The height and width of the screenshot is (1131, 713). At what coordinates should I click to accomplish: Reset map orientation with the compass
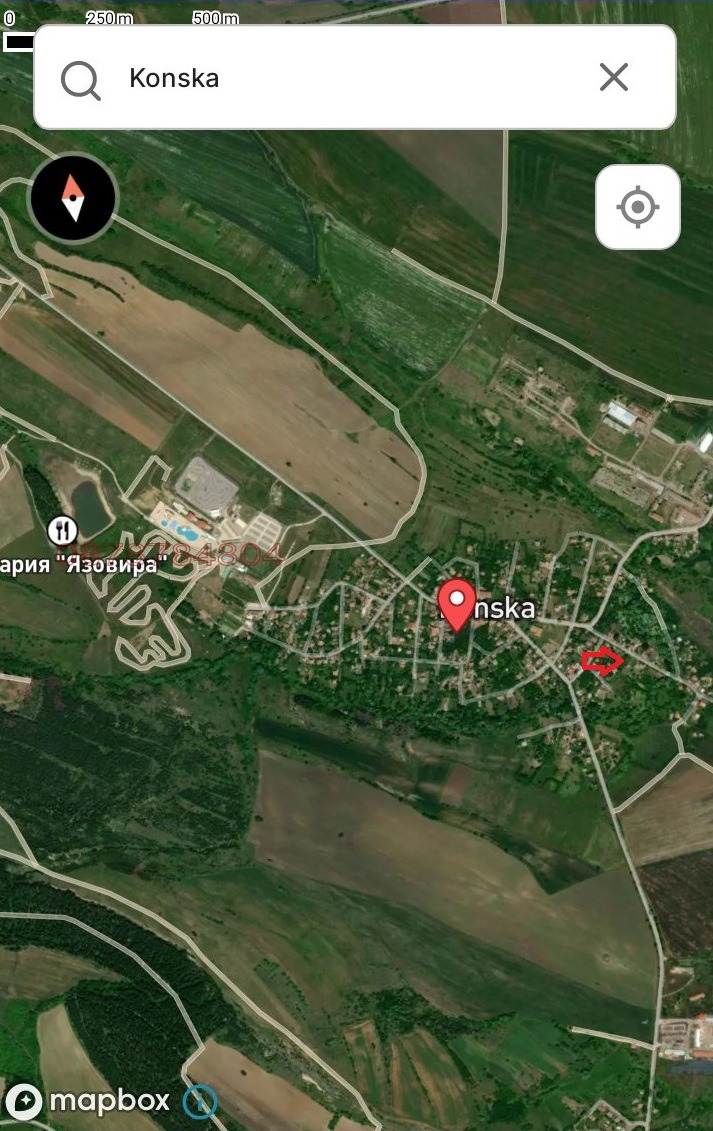click(73, 198)
